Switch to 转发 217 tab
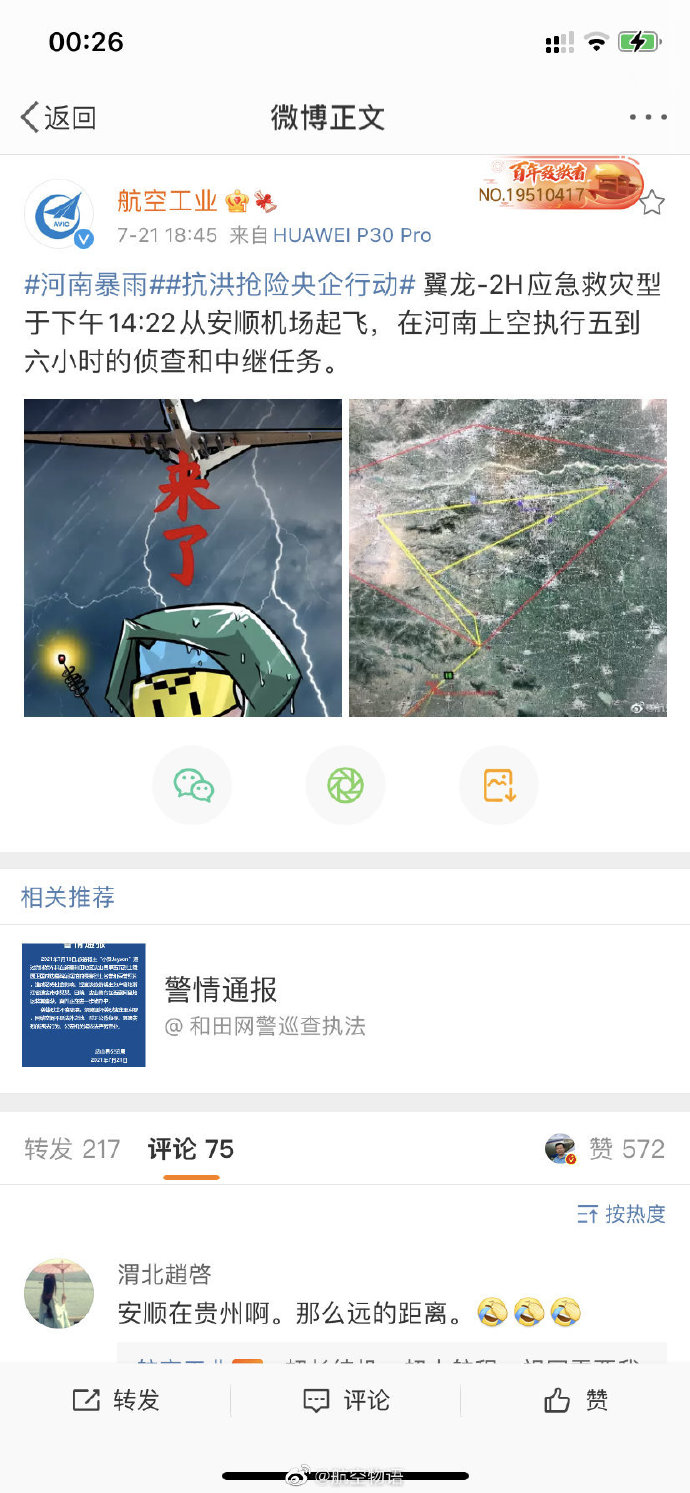 [x=72, y=1149]
